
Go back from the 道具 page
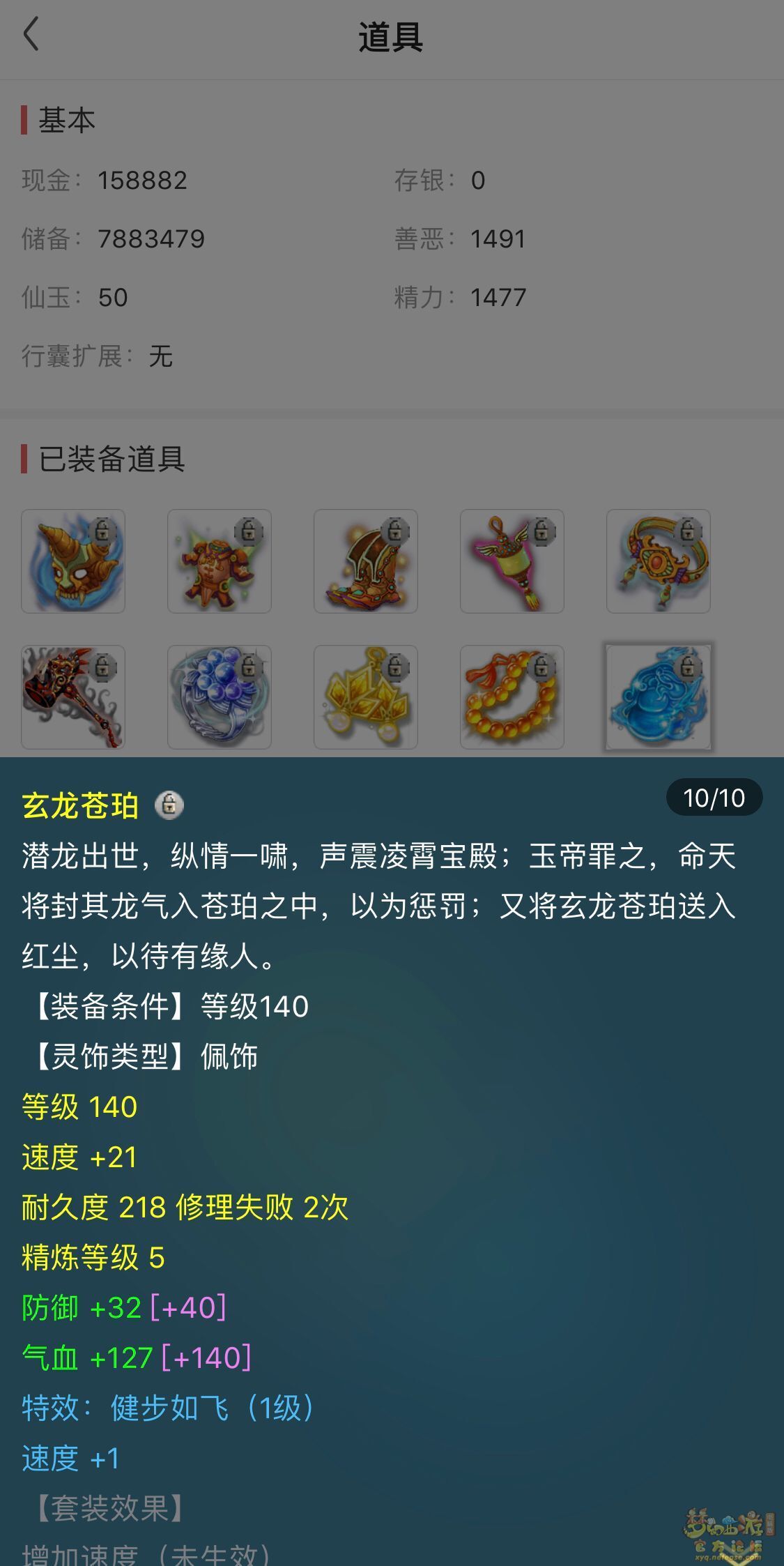pos(31,35)
